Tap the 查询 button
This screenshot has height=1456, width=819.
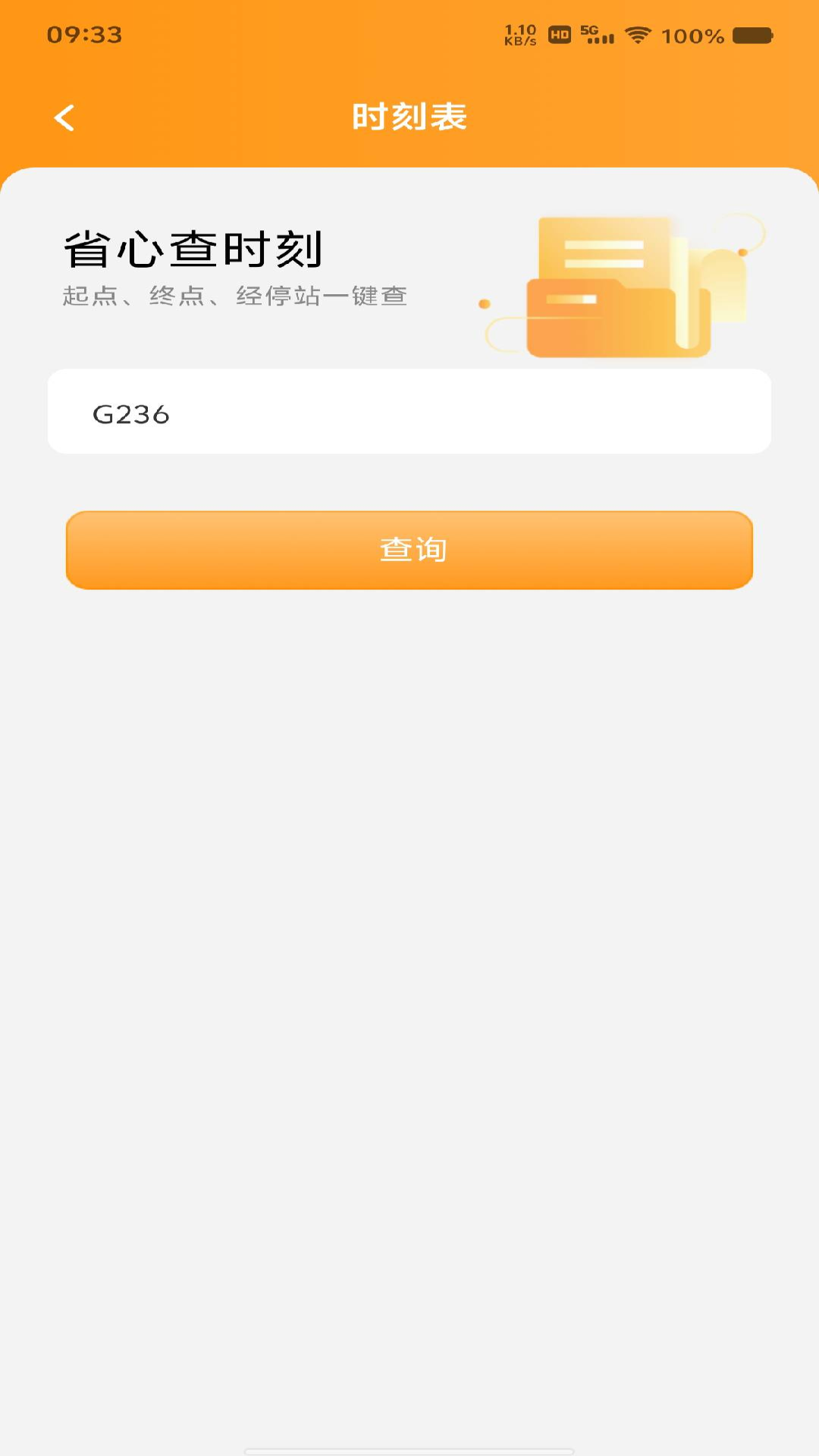click(x=409, y=550)
